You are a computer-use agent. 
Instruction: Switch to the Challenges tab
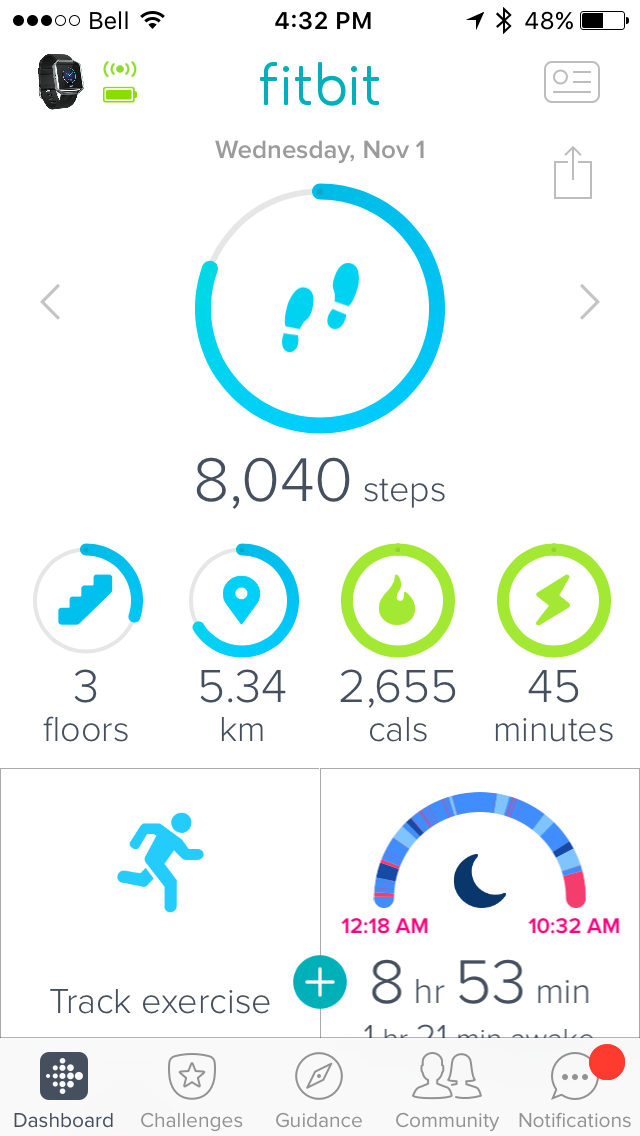point(191,1090)
